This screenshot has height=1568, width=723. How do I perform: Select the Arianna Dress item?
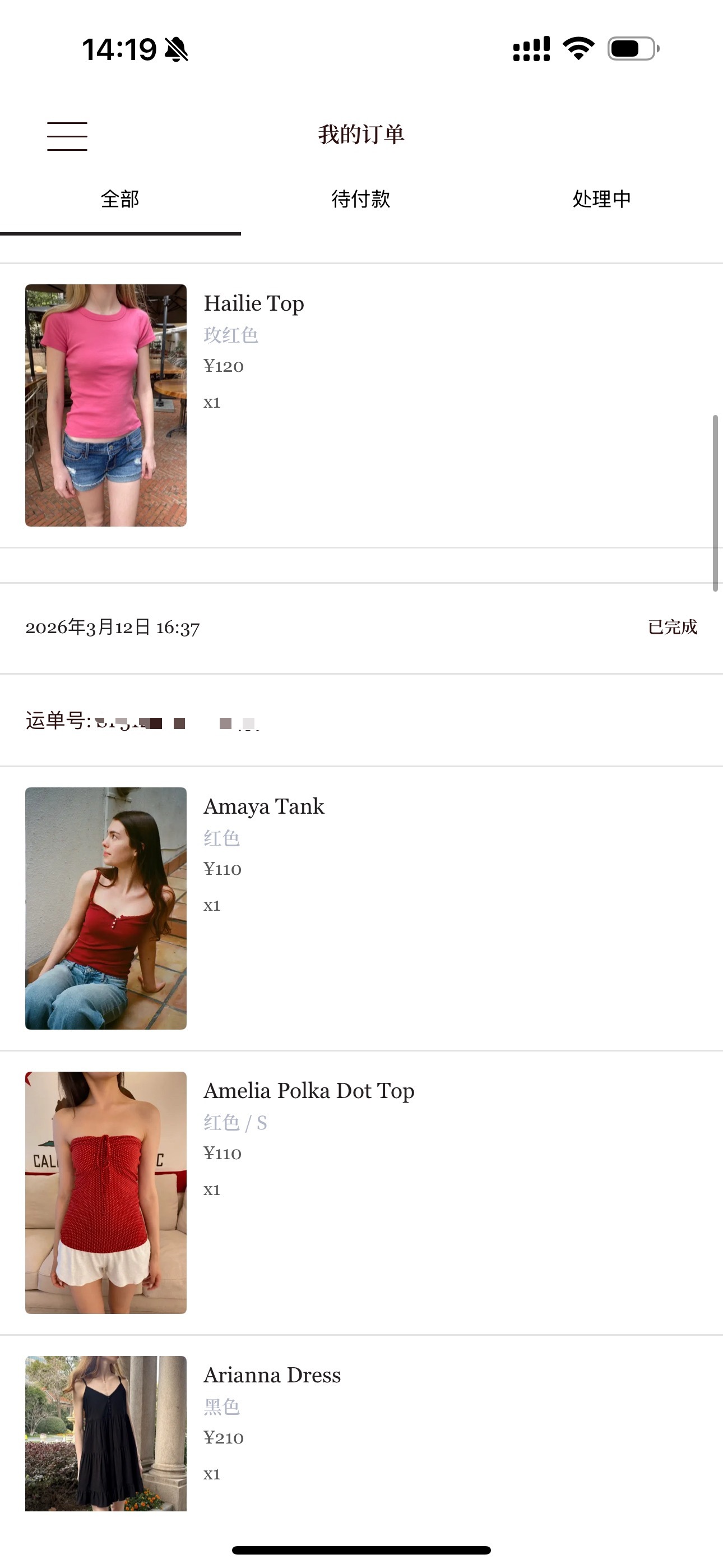pos(271,1375)
